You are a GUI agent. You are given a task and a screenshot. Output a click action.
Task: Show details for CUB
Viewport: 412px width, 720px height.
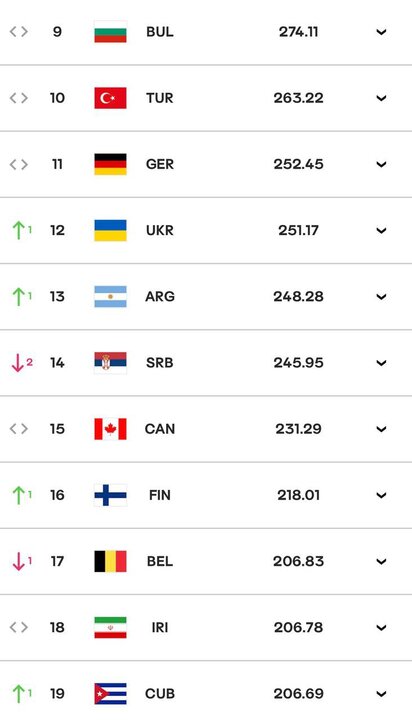pyautogui.click(x=381, y=693)
